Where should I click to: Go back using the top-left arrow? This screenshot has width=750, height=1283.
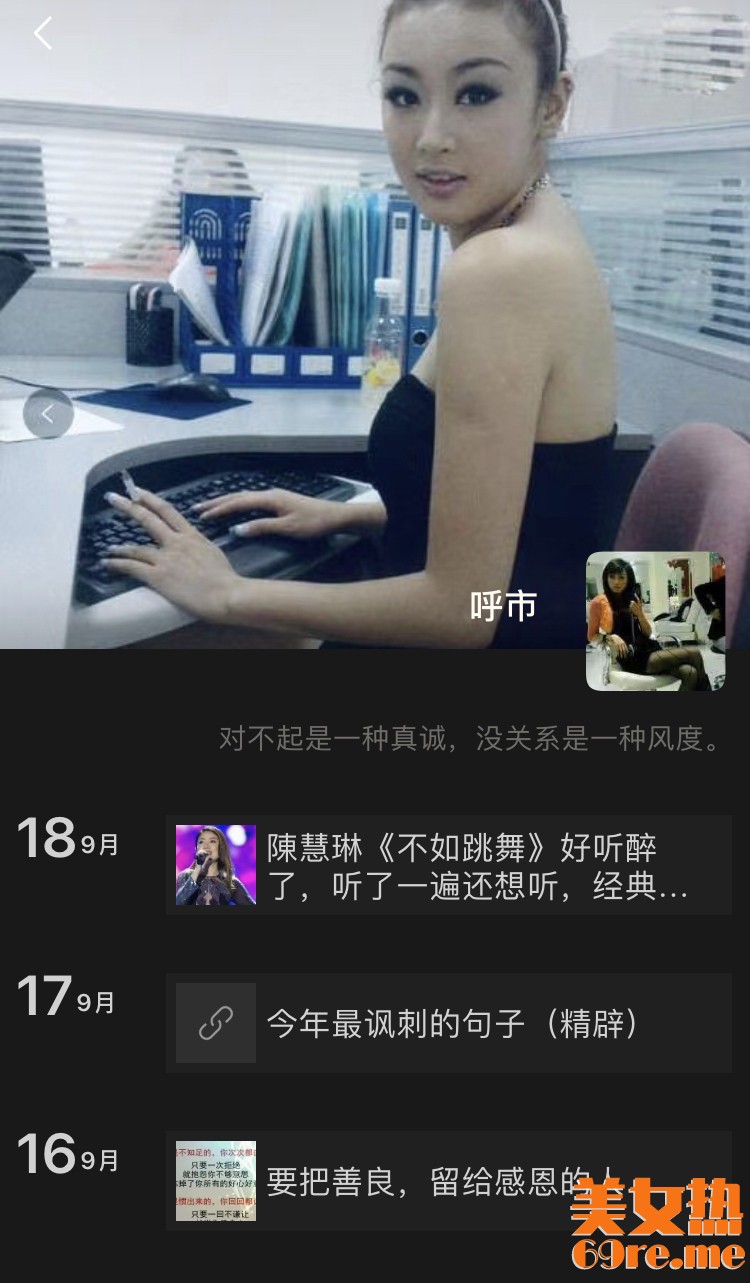(43, 34)
